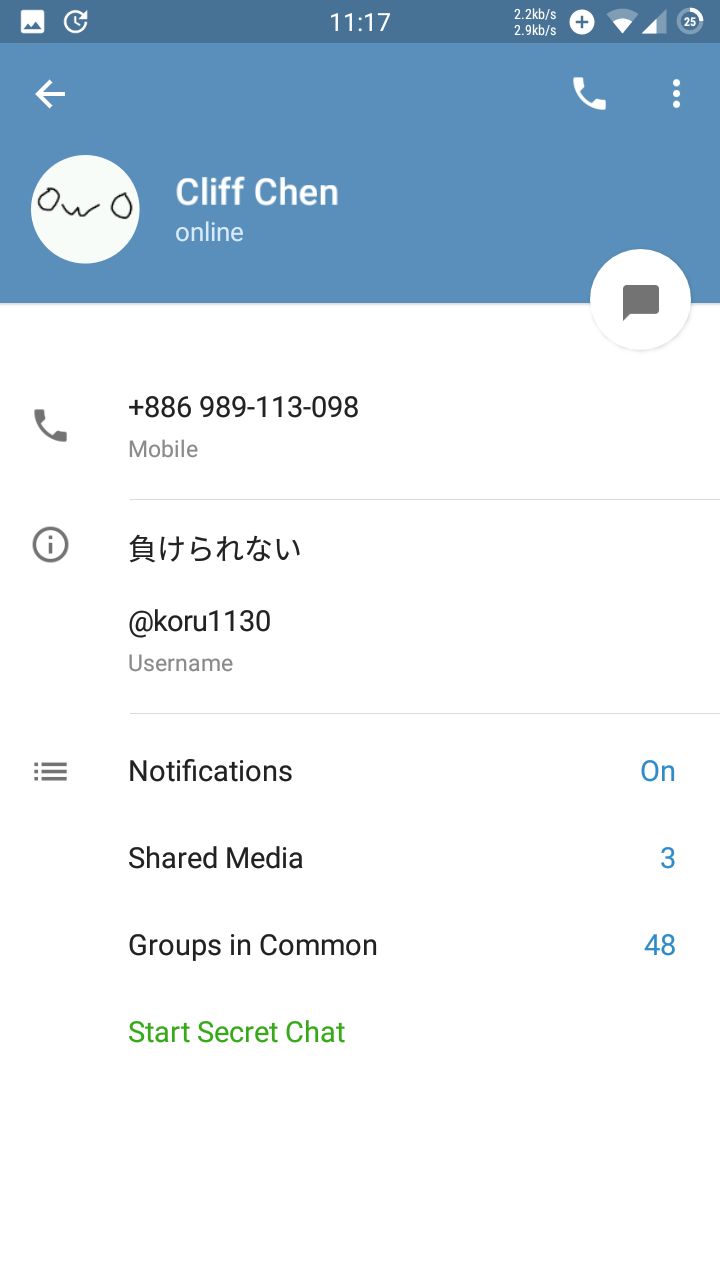Open Cliff Chen's profile picture
Viewport: 720px width, 1280px height.
click(x=85, y=209)
